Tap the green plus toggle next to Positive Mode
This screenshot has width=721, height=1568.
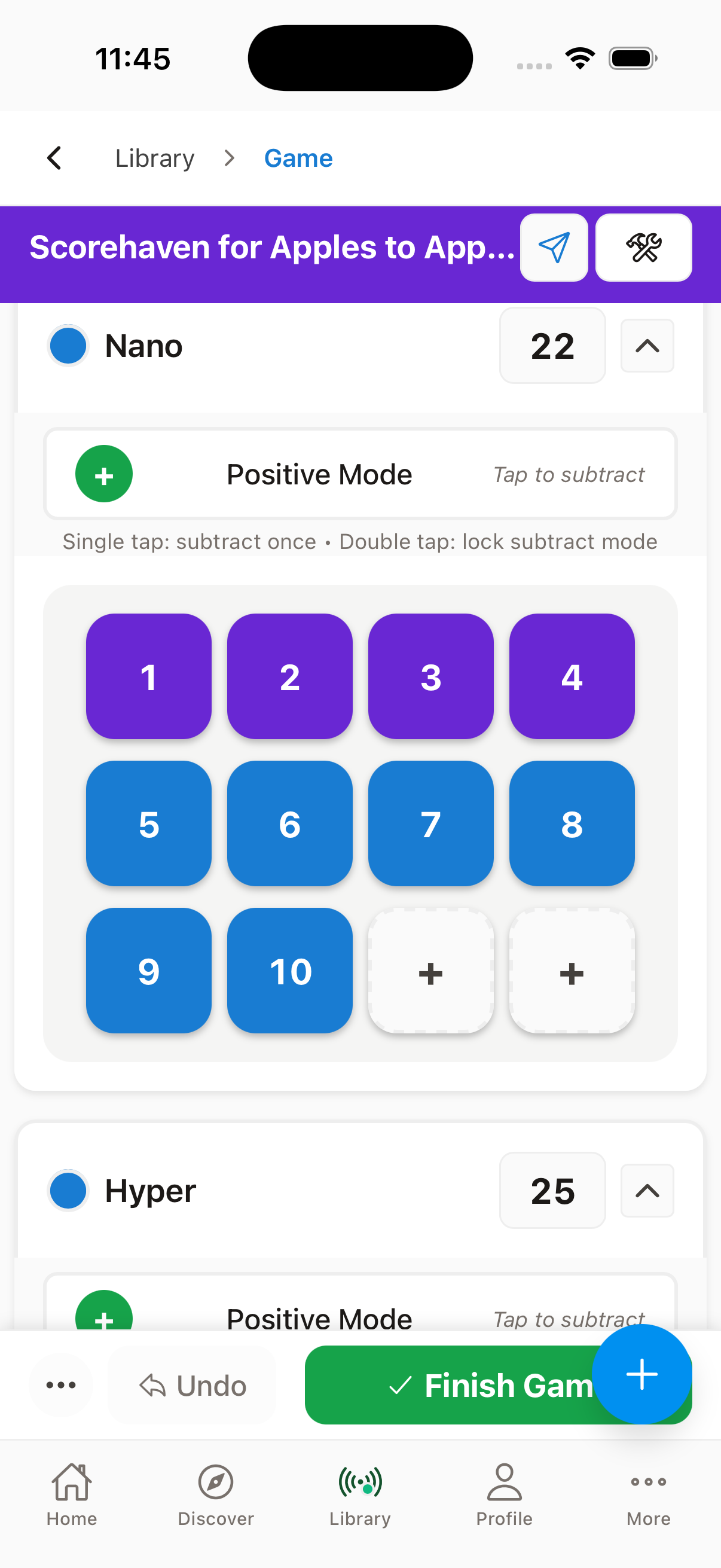point(103,474)
